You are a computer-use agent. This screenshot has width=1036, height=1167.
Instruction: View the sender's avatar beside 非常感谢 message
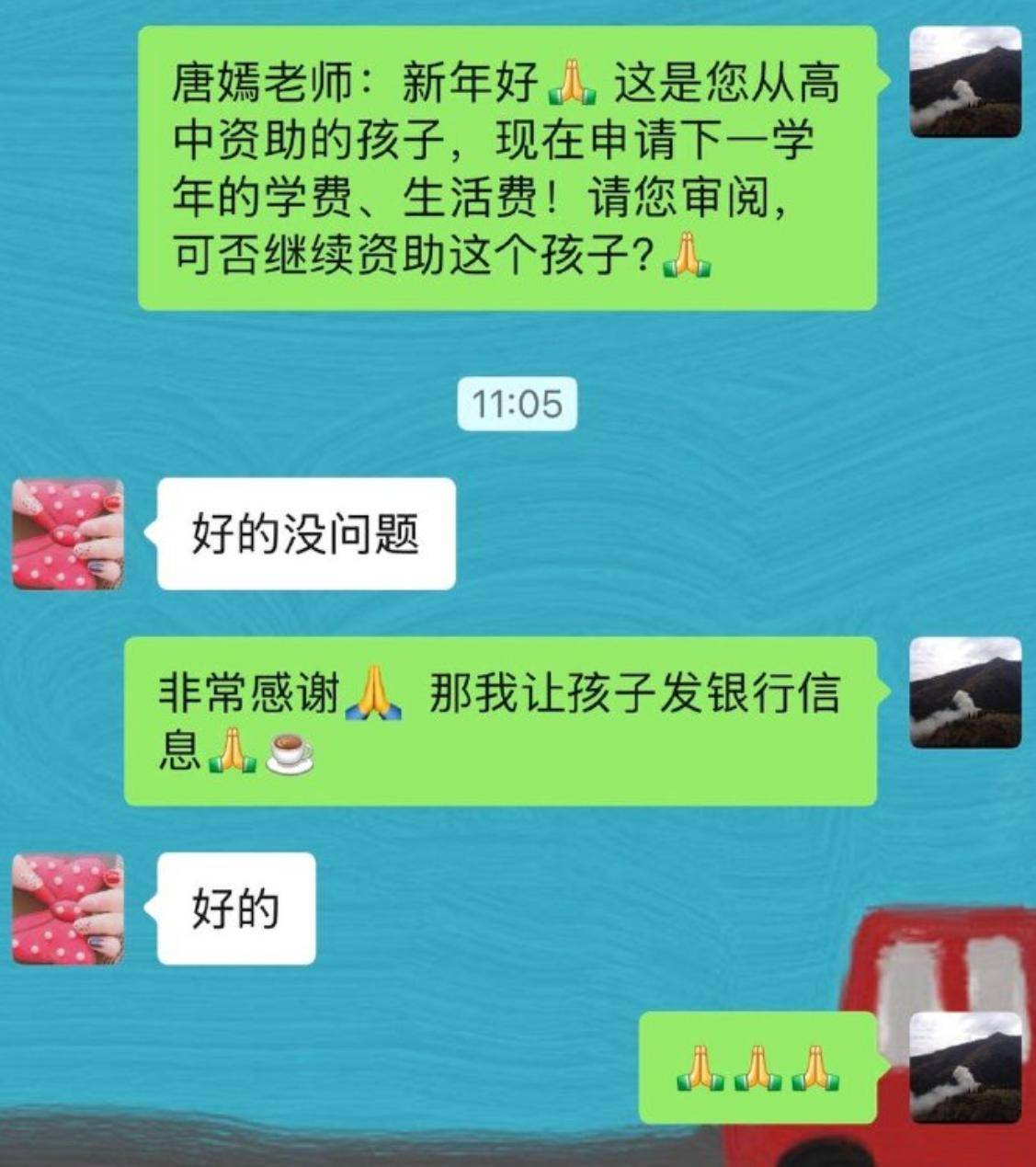pos(965,692)
